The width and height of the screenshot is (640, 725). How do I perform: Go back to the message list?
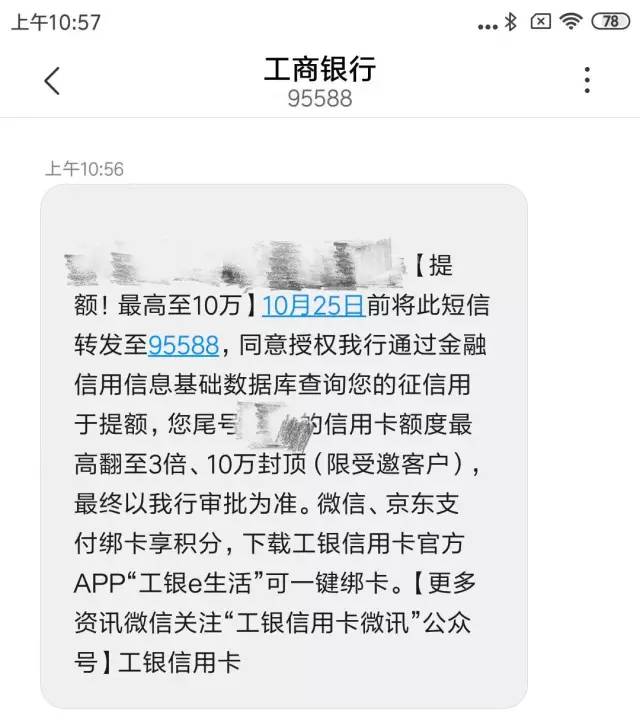point(52,81)
